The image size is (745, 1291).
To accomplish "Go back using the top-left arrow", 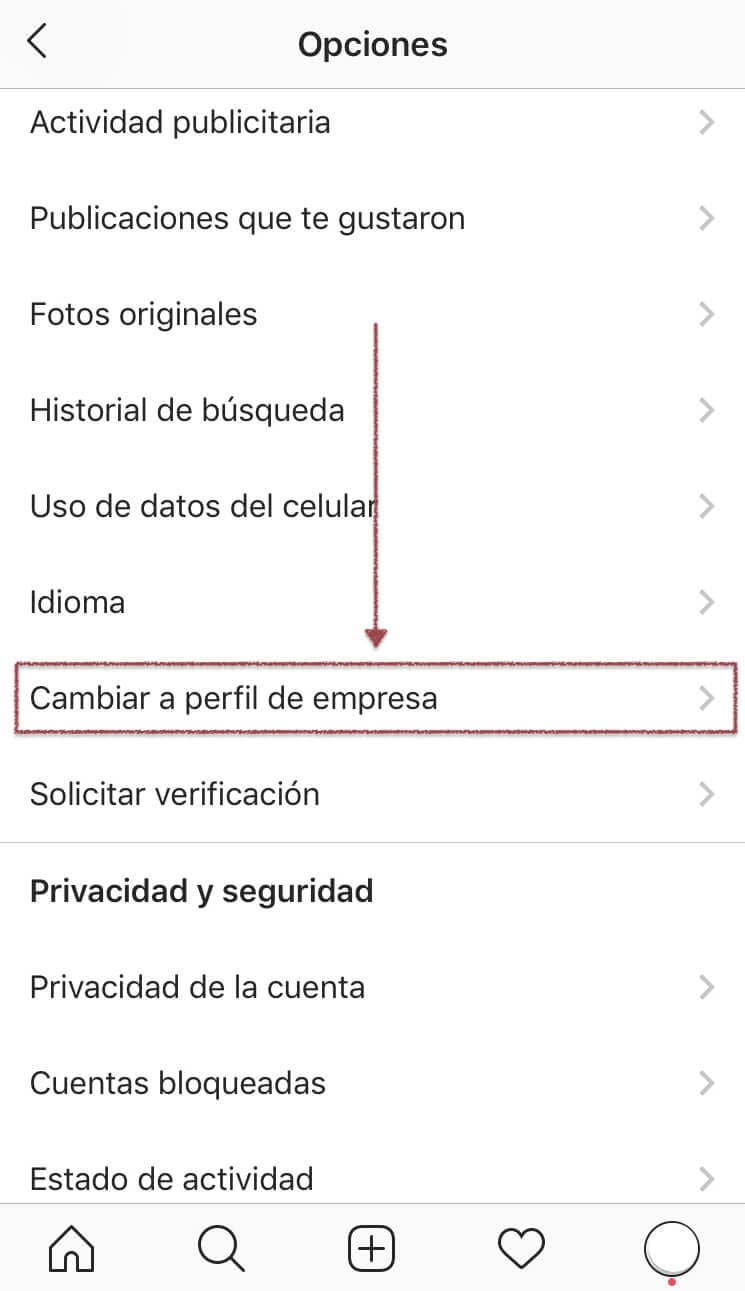I will (38, 43).
